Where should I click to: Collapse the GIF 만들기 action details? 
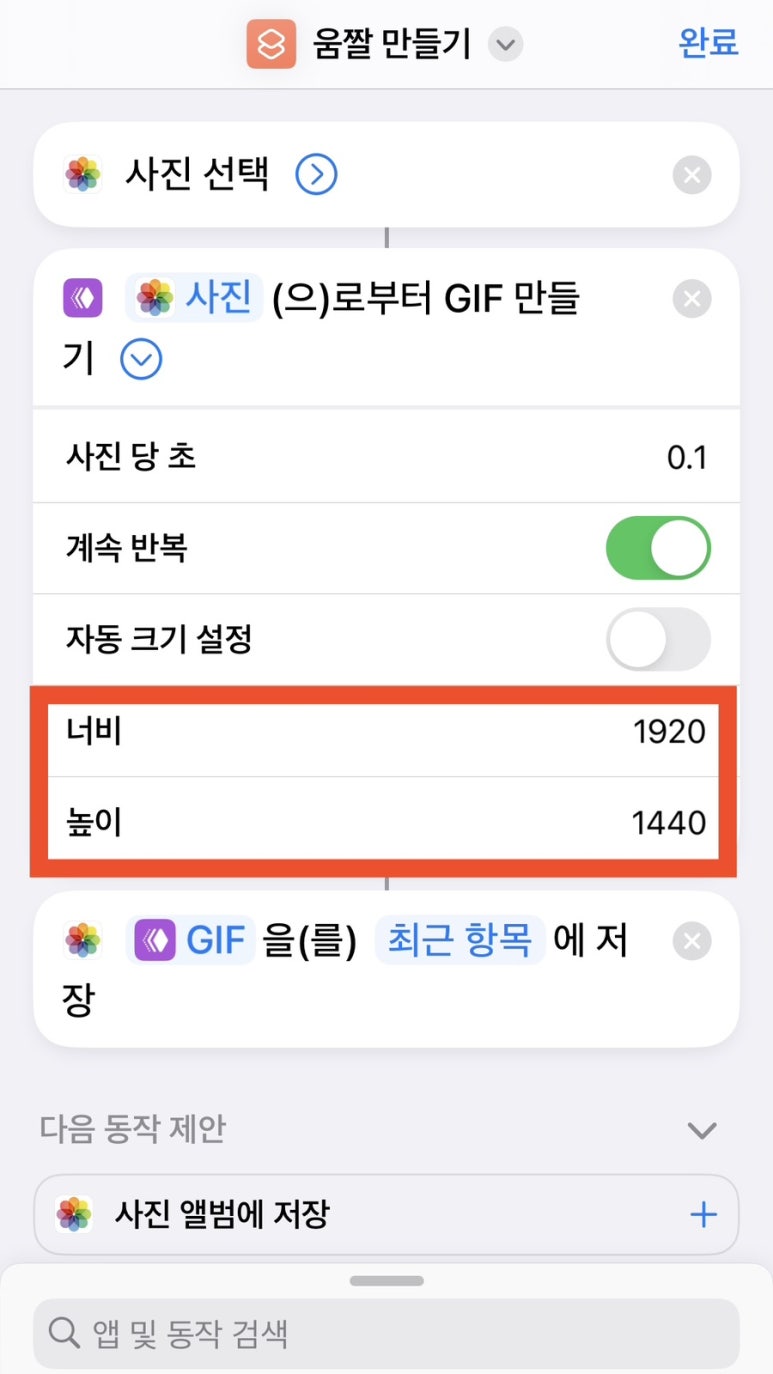coord(141,359)
